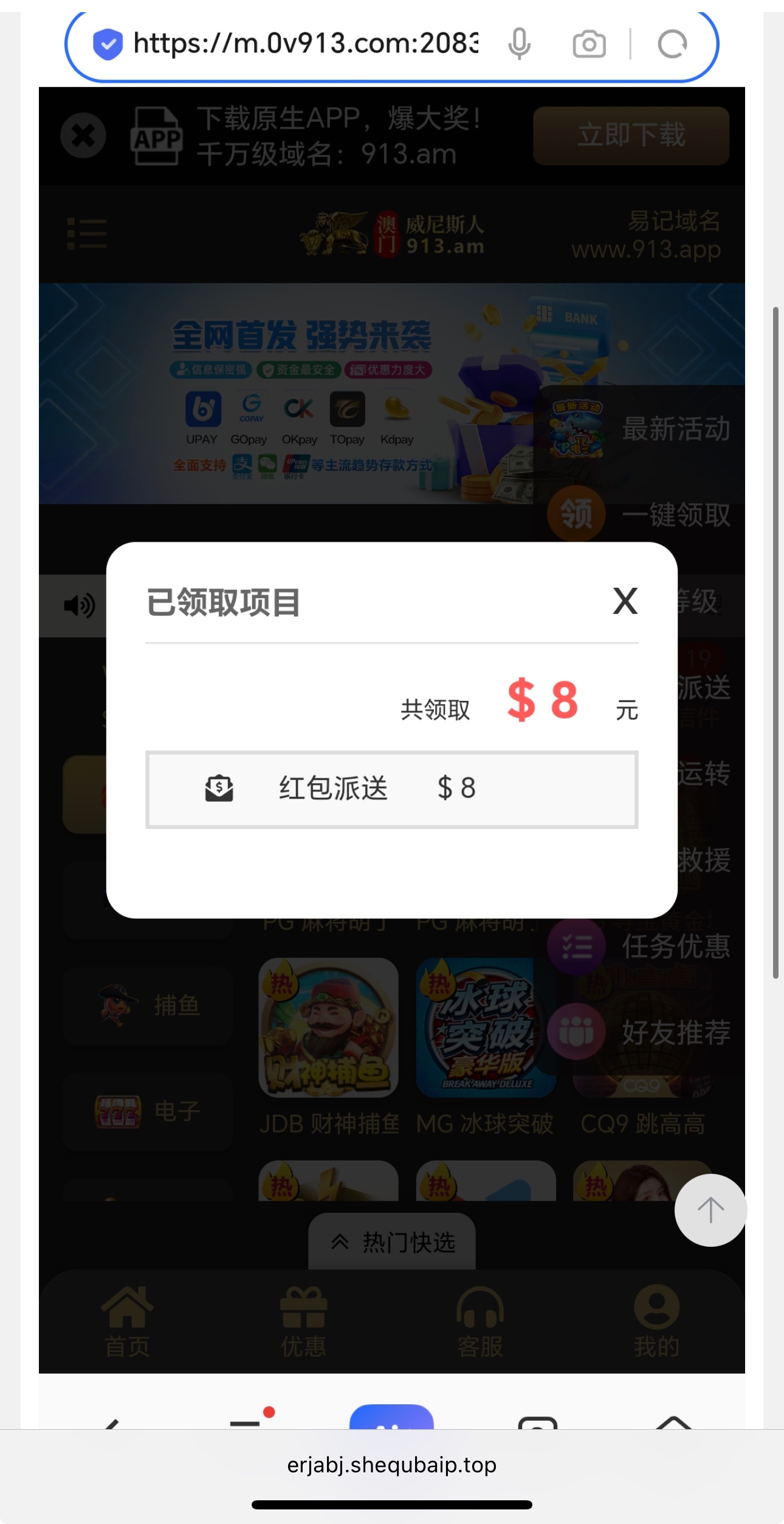Start voice search with the microphone
This screenshot has height=1524, width=784.
pos(519,44)
